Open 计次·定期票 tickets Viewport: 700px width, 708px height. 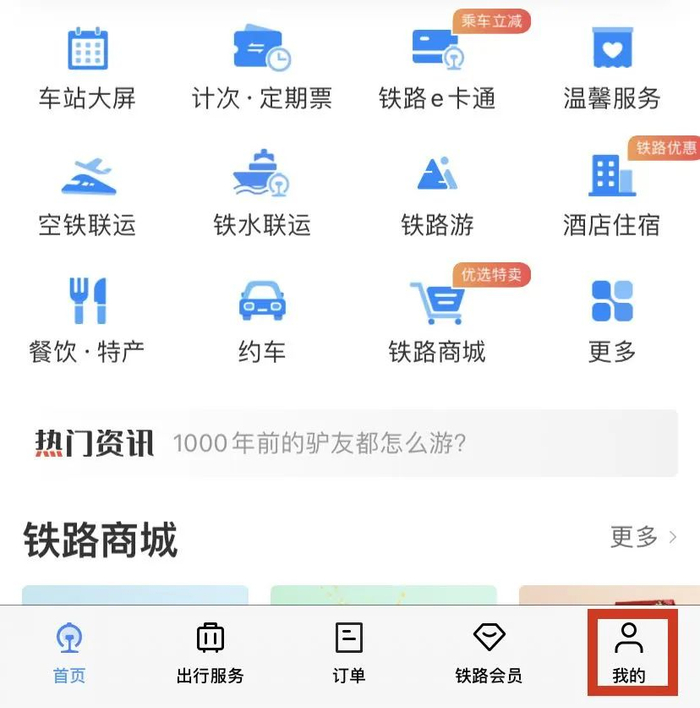(x=262, y=68)
